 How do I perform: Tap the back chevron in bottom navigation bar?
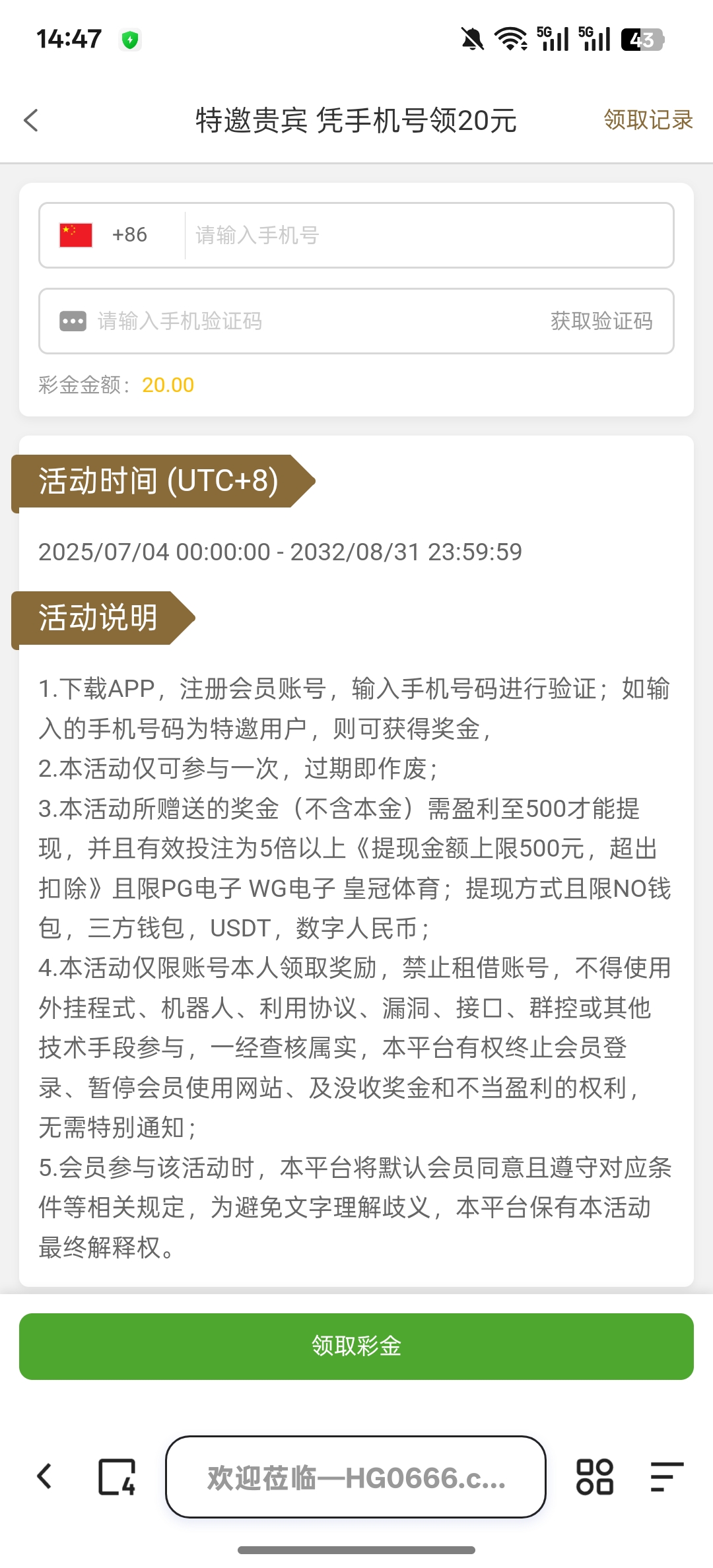[45, 1478]
